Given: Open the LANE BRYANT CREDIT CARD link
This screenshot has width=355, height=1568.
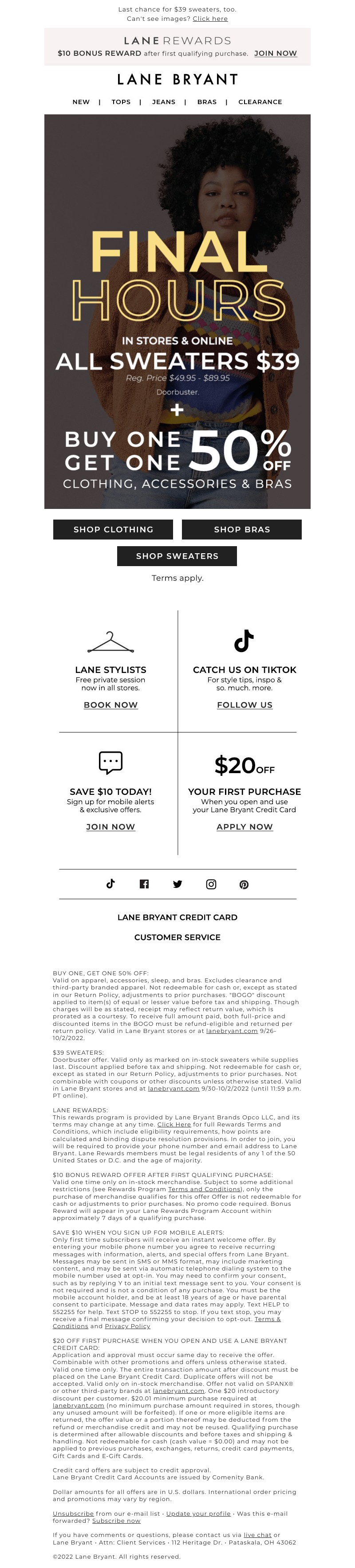Looking at the screenshot, I should click(x=177, y=917).
